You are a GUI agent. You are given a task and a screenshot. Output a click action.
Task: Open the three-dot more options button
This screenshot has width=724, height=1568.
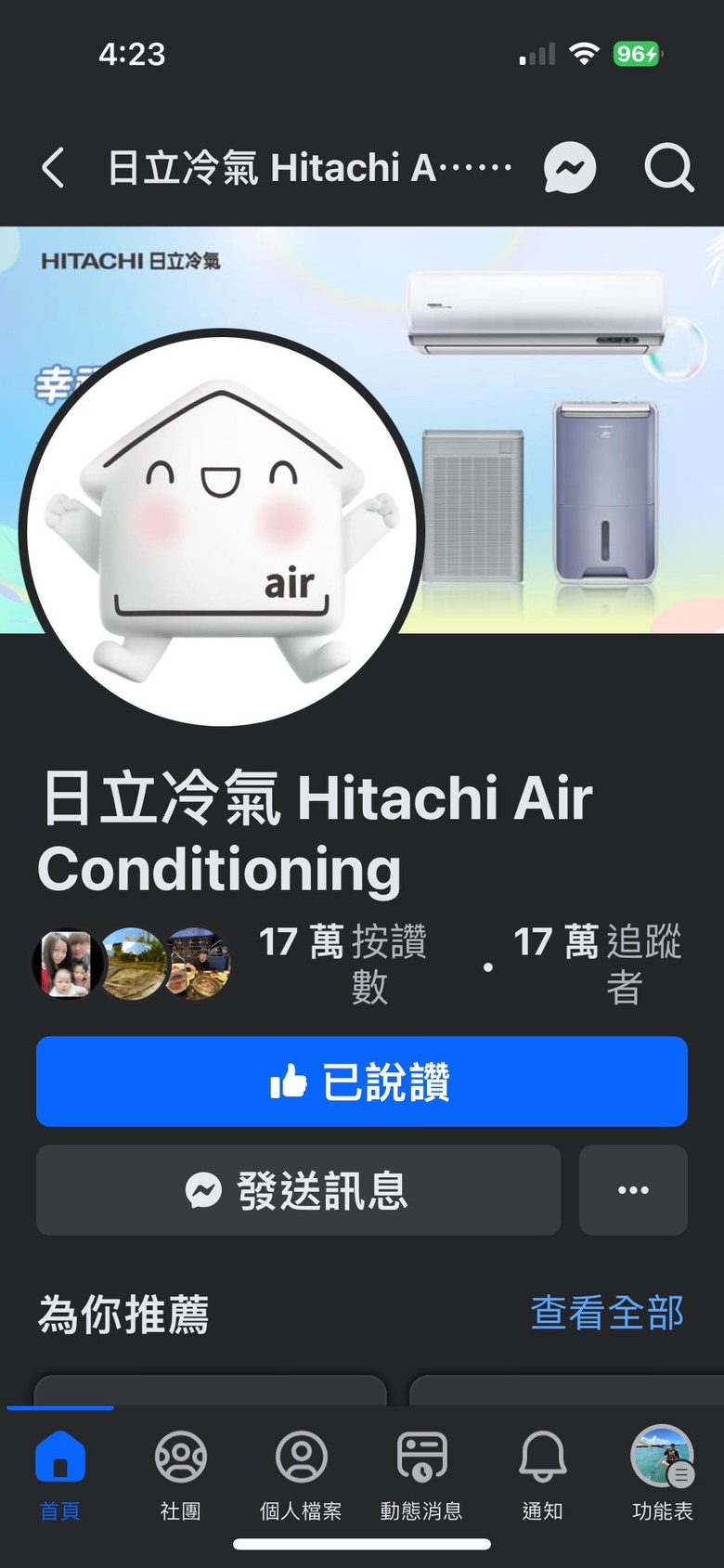(x=633, y=1190)
